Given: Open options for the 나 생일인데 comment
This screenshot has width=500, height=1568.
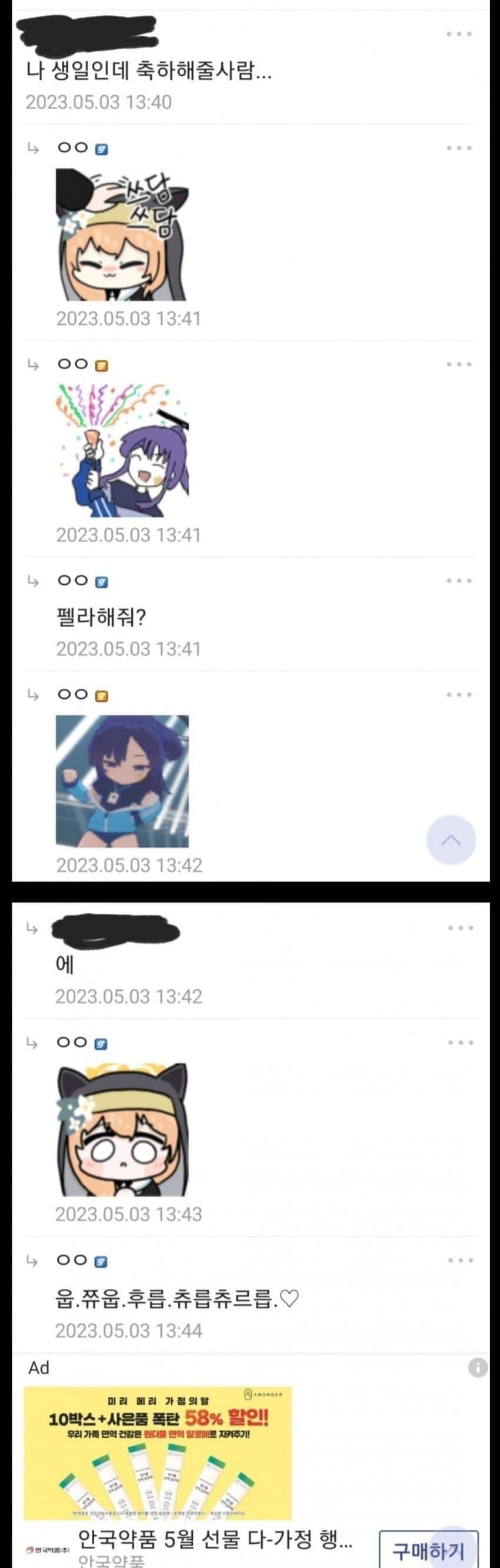Looking at the screenshot, I should pos(459,34).
